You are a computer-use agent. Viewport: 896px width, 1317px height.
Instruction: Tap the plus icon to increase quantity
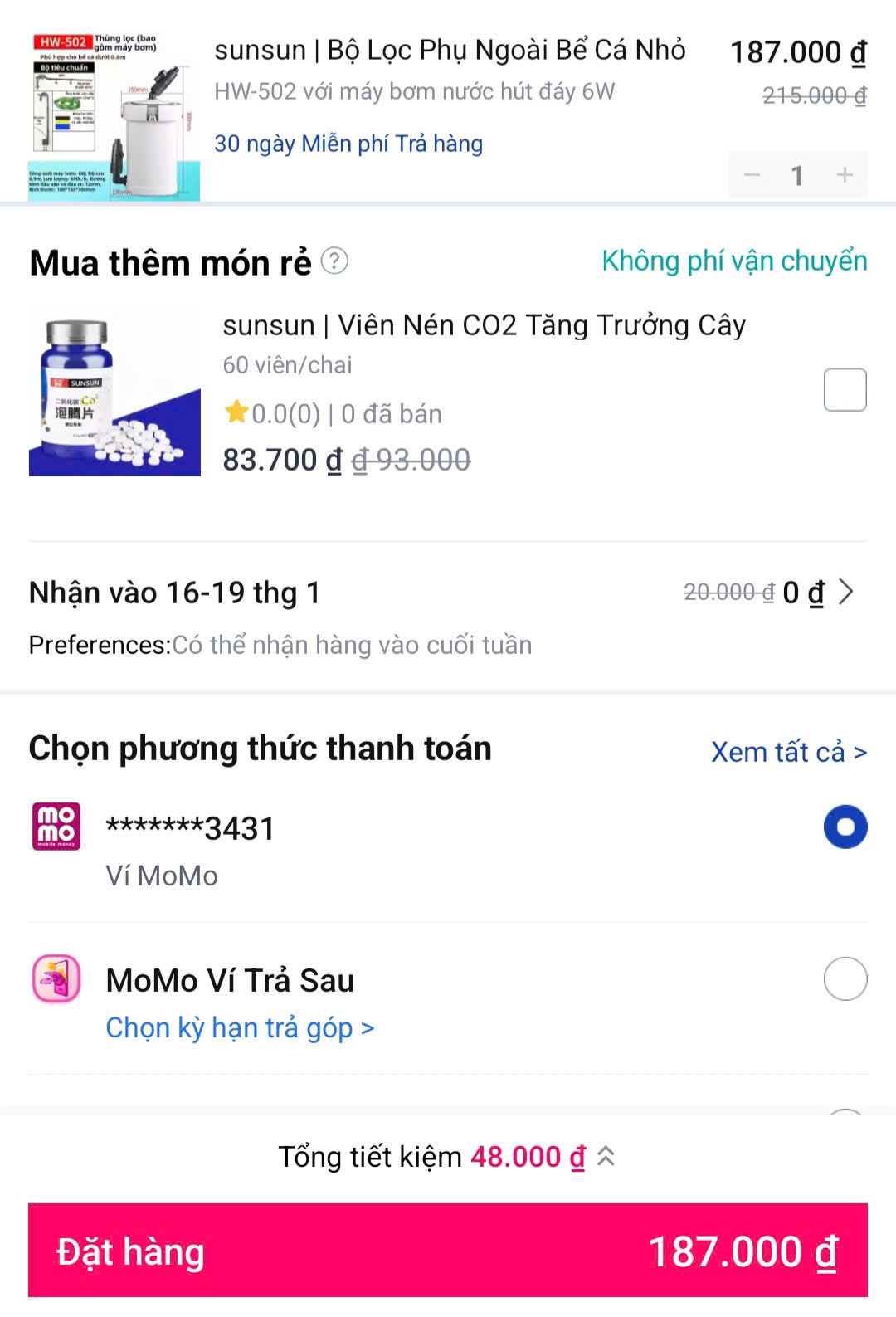pyautogui.click(x=845, y=175)
